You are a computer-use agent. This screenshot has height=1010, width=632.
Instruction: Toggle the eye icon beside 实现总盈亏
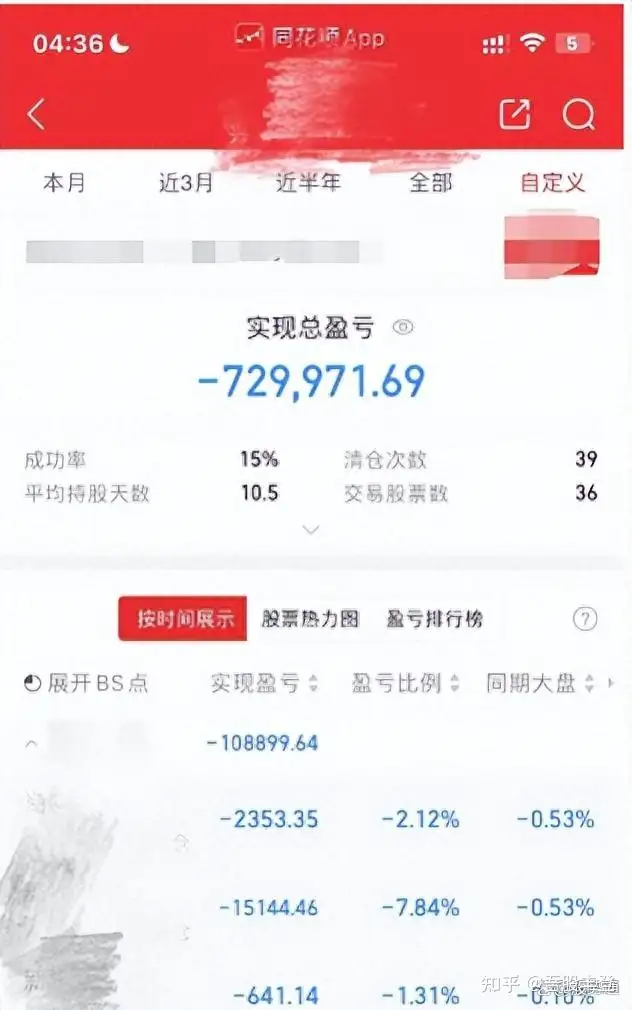403,327
